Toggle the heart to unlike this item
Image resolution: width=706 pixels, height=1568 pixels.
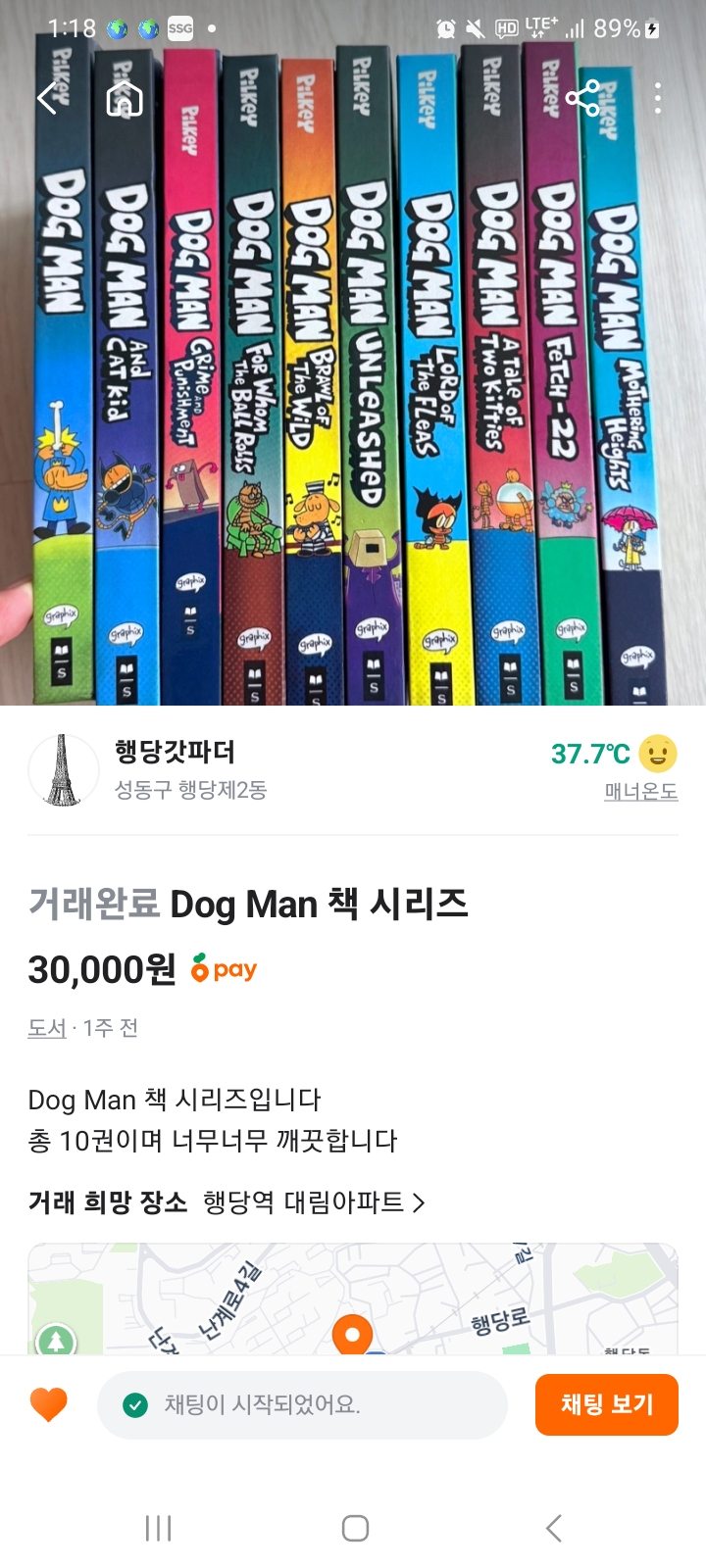pyautogui.click(x=48, y=1404)
